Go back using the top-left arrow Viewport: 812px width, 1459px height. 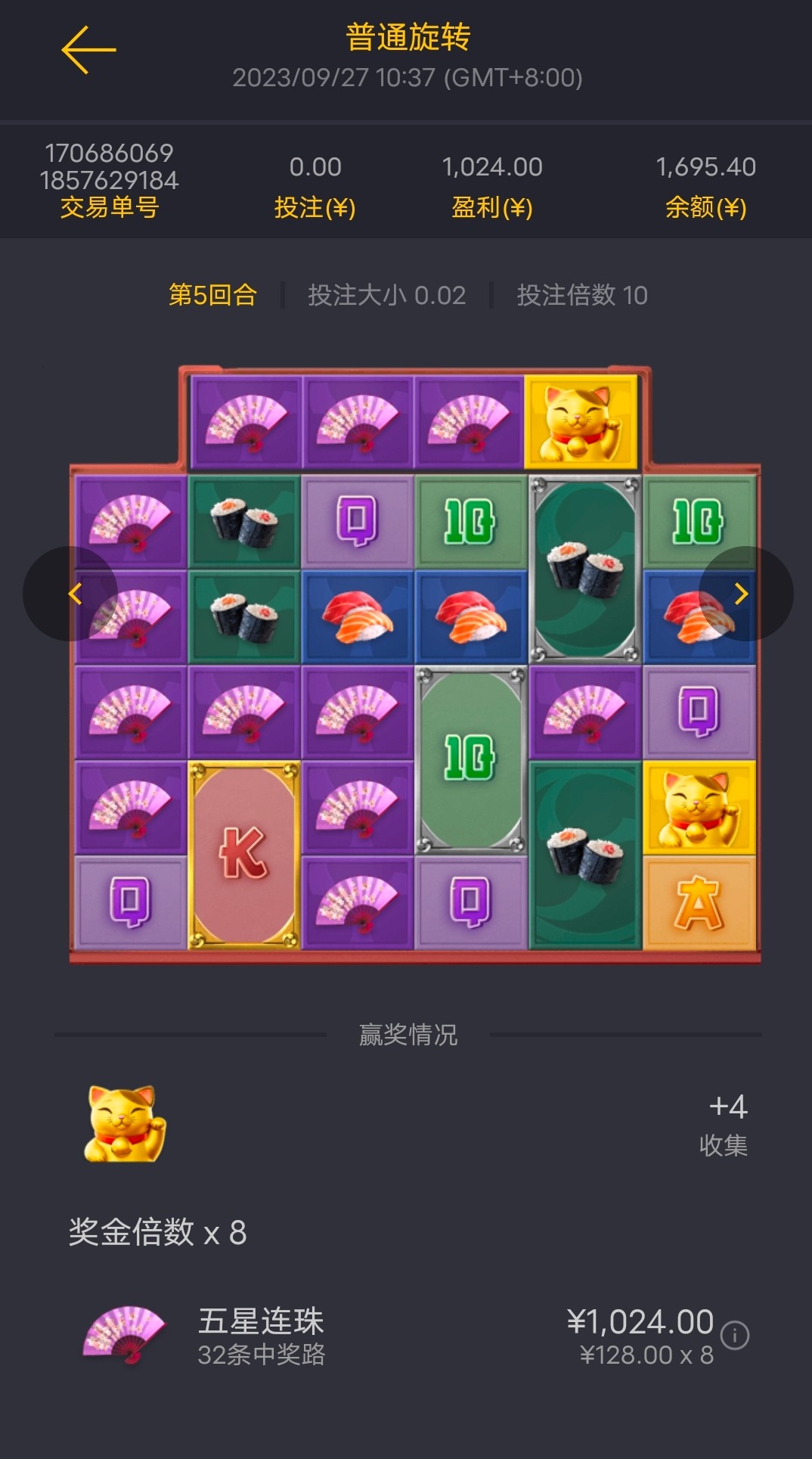click(88, 50)
